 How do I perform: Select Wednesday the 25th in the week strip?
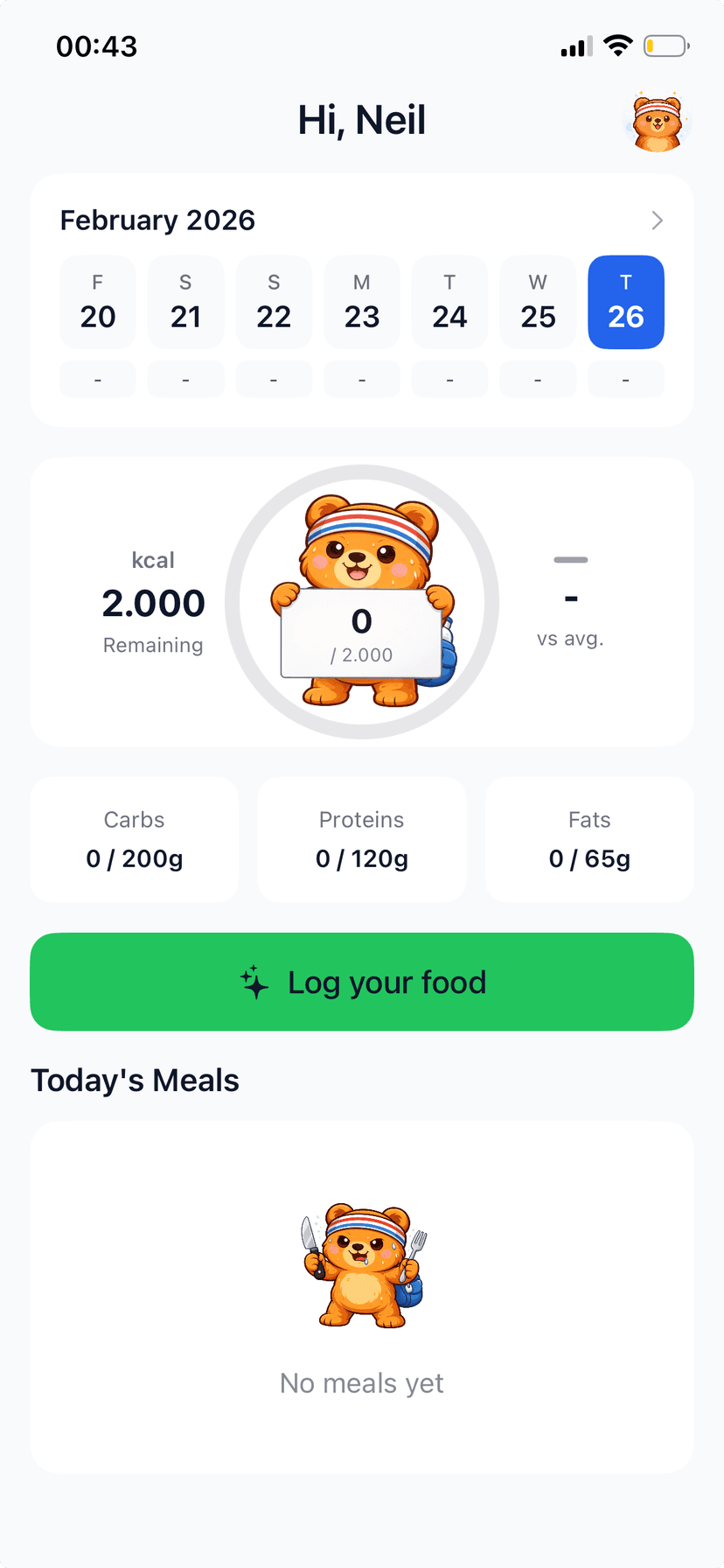(538, 302)
